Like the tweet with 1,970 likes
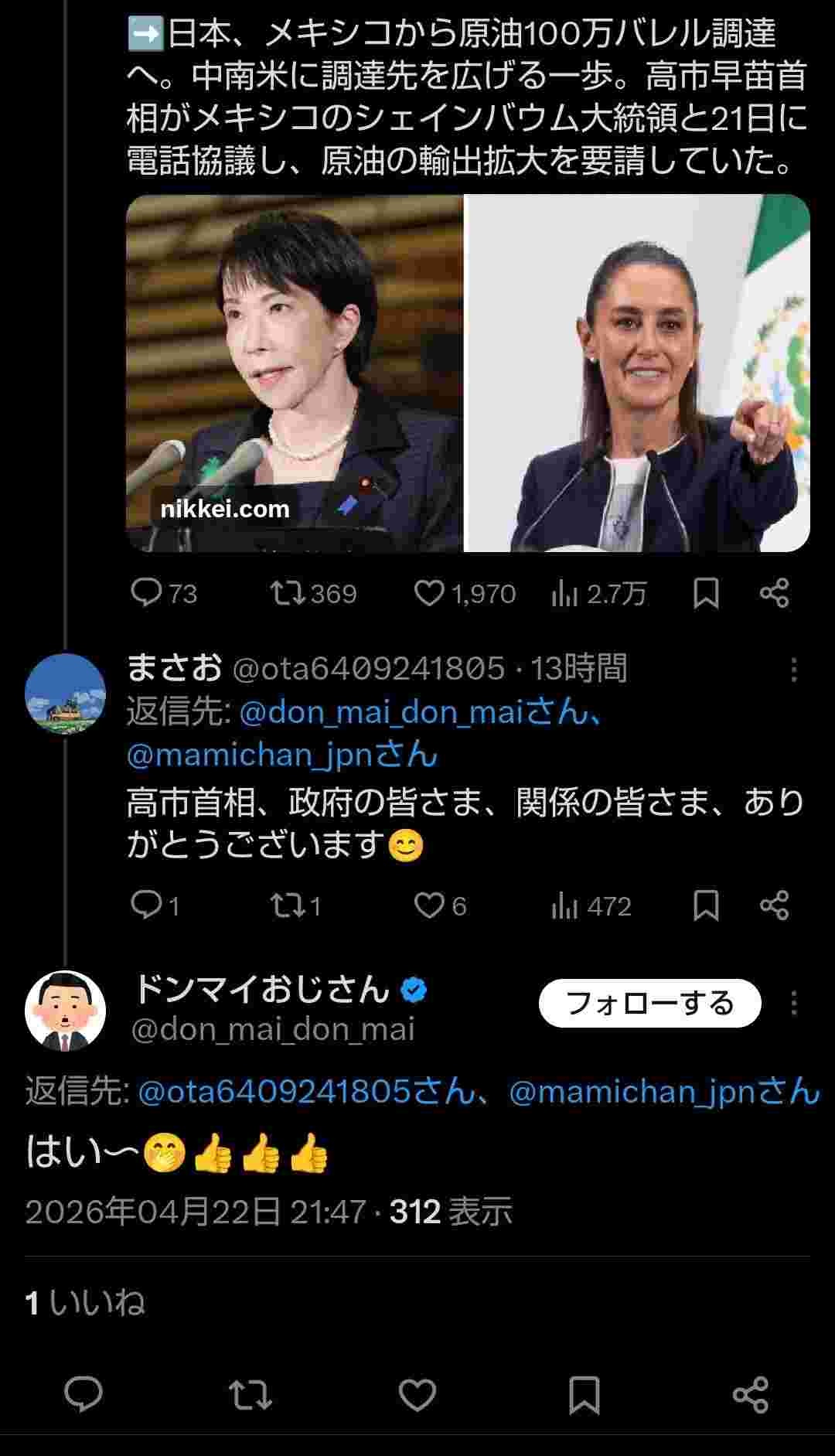The width and height of the screenshot is (835, 1456). click(x=428, y=593)
